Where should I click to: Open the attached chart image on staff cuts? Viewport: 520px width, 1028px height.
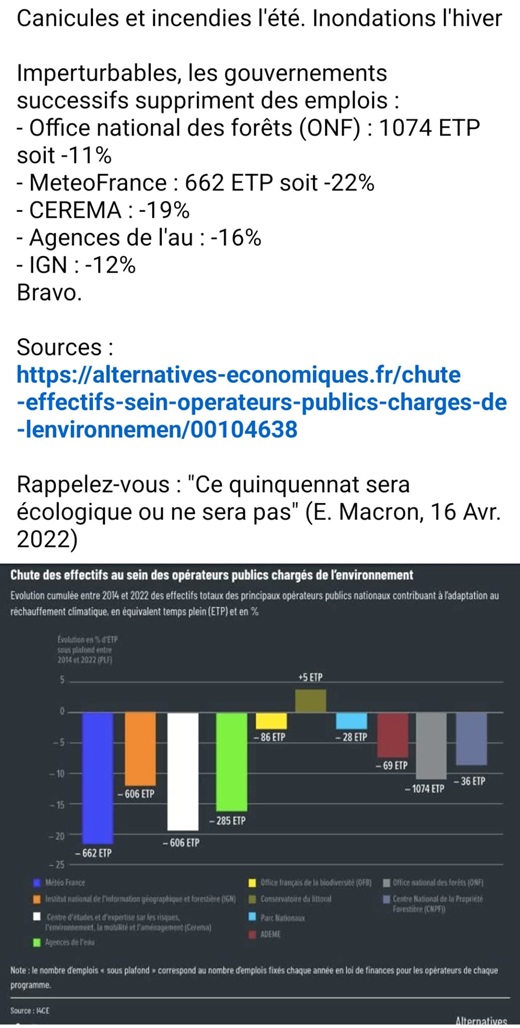[x=260, y=794]
